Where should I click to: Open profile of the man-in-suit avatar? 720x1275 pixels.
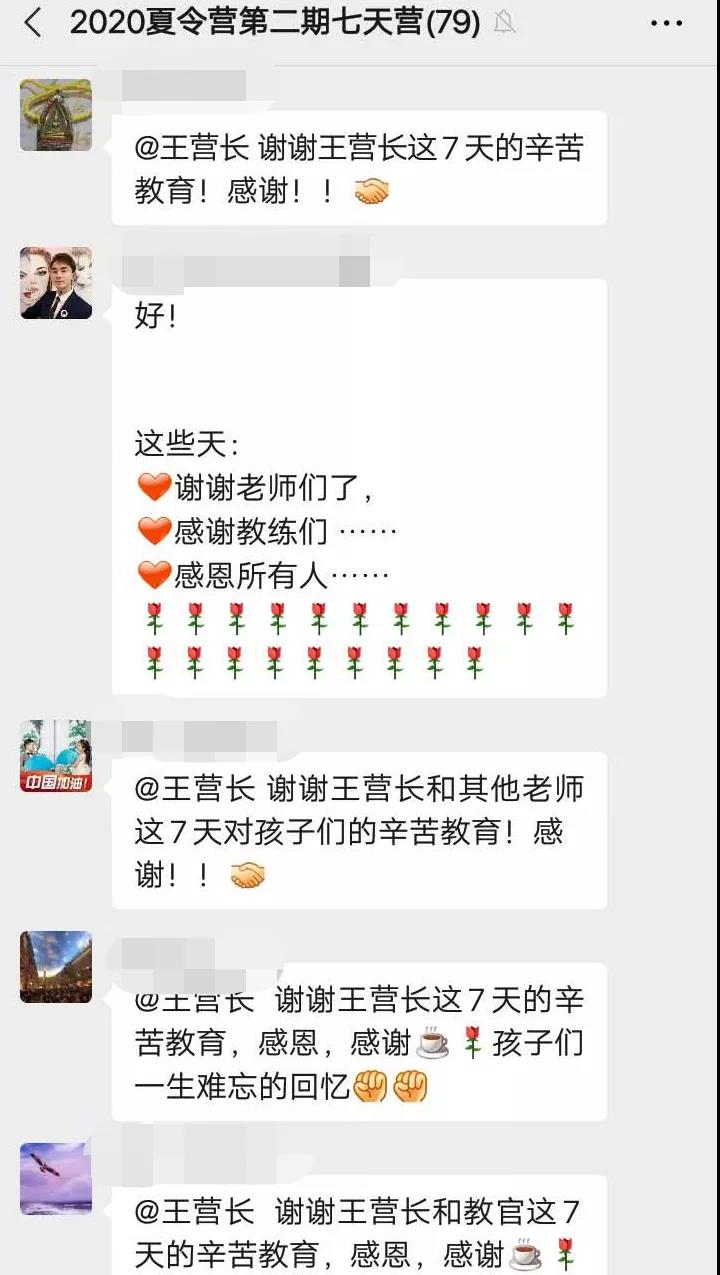point(56,283)
